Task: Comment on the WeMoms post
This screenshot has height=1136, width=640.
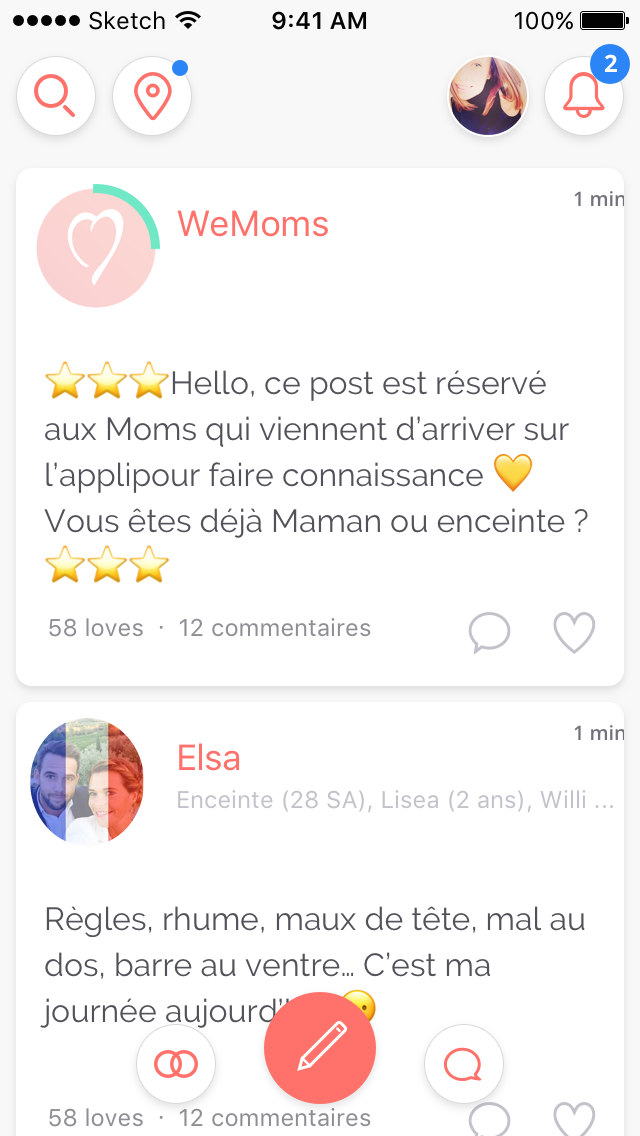Action: click(489, 632)
